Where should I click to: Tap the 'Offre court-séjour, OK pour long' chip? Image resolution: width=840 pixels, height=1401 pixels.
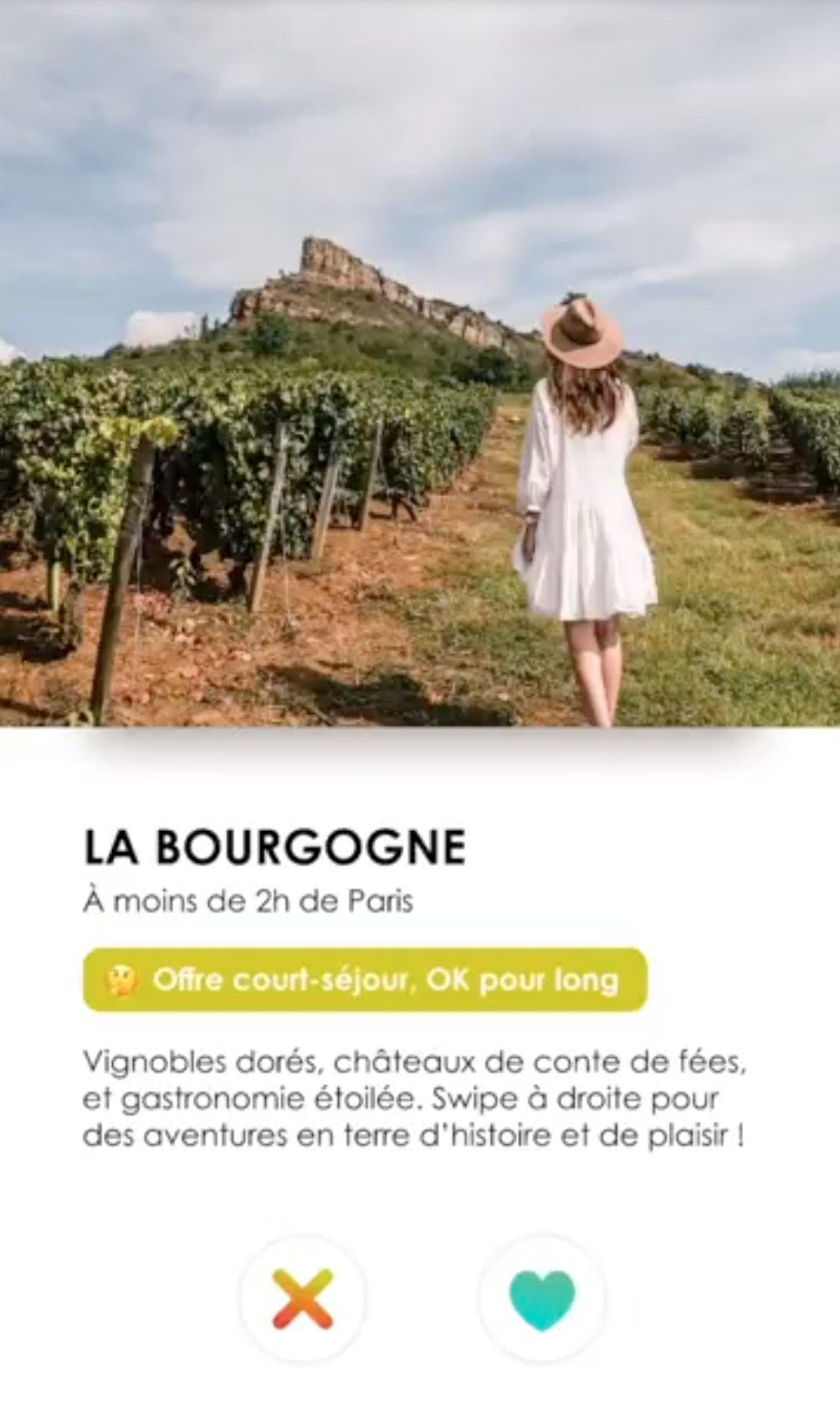[365, 980]
